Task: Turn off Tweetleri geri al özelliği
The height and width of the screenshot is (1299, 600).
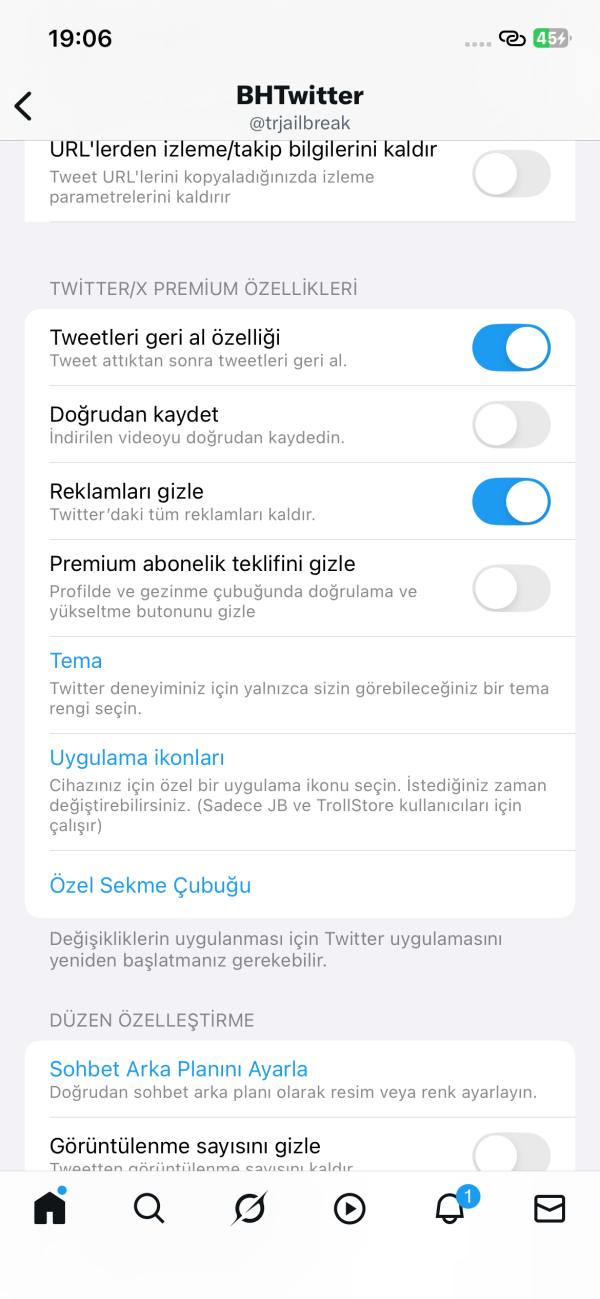Action: [511, 347]
